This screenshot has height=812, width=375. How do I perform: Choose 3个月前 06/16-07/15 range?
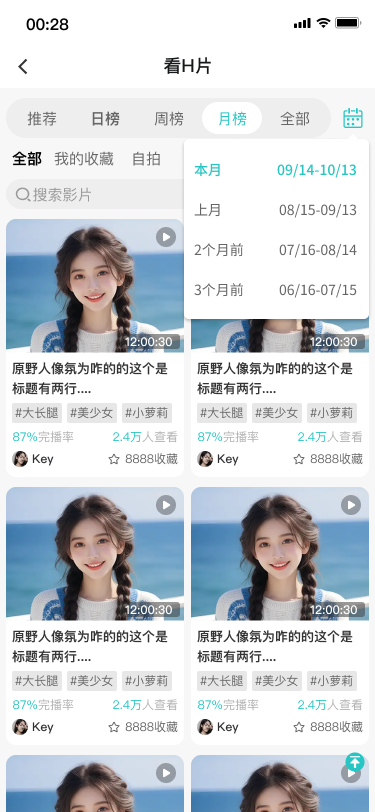tap(276, 290)
